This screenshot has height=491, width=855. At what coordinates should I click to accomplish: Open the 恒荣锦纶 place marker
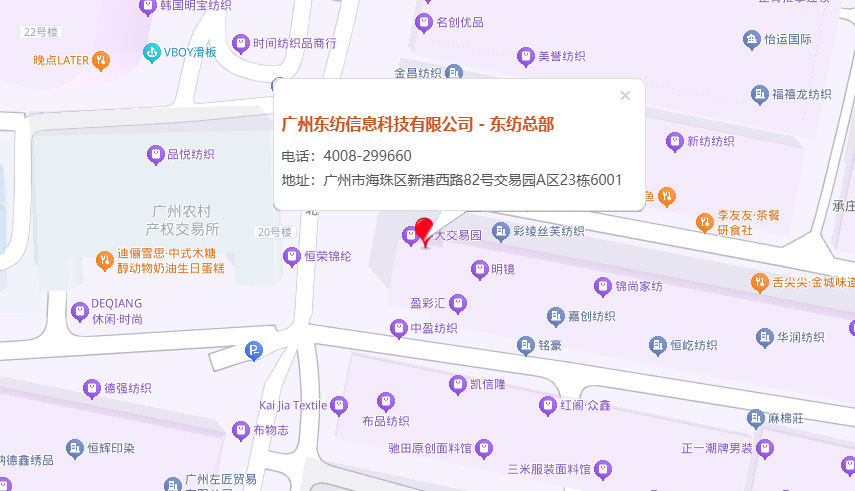pyautogui.click(x=291, y=257)
